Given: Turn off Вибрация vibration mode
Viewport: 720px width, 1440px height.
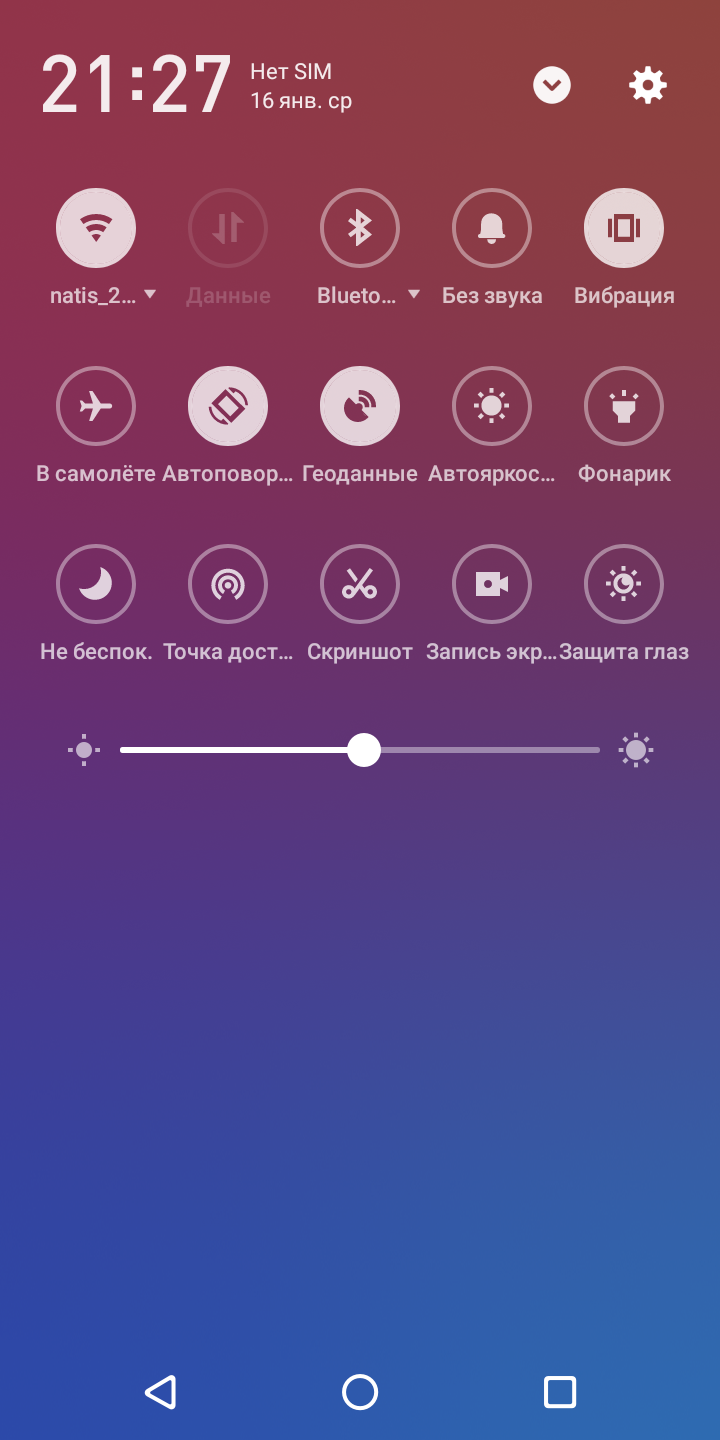Looking at the screenshot, I should [624, 228].
